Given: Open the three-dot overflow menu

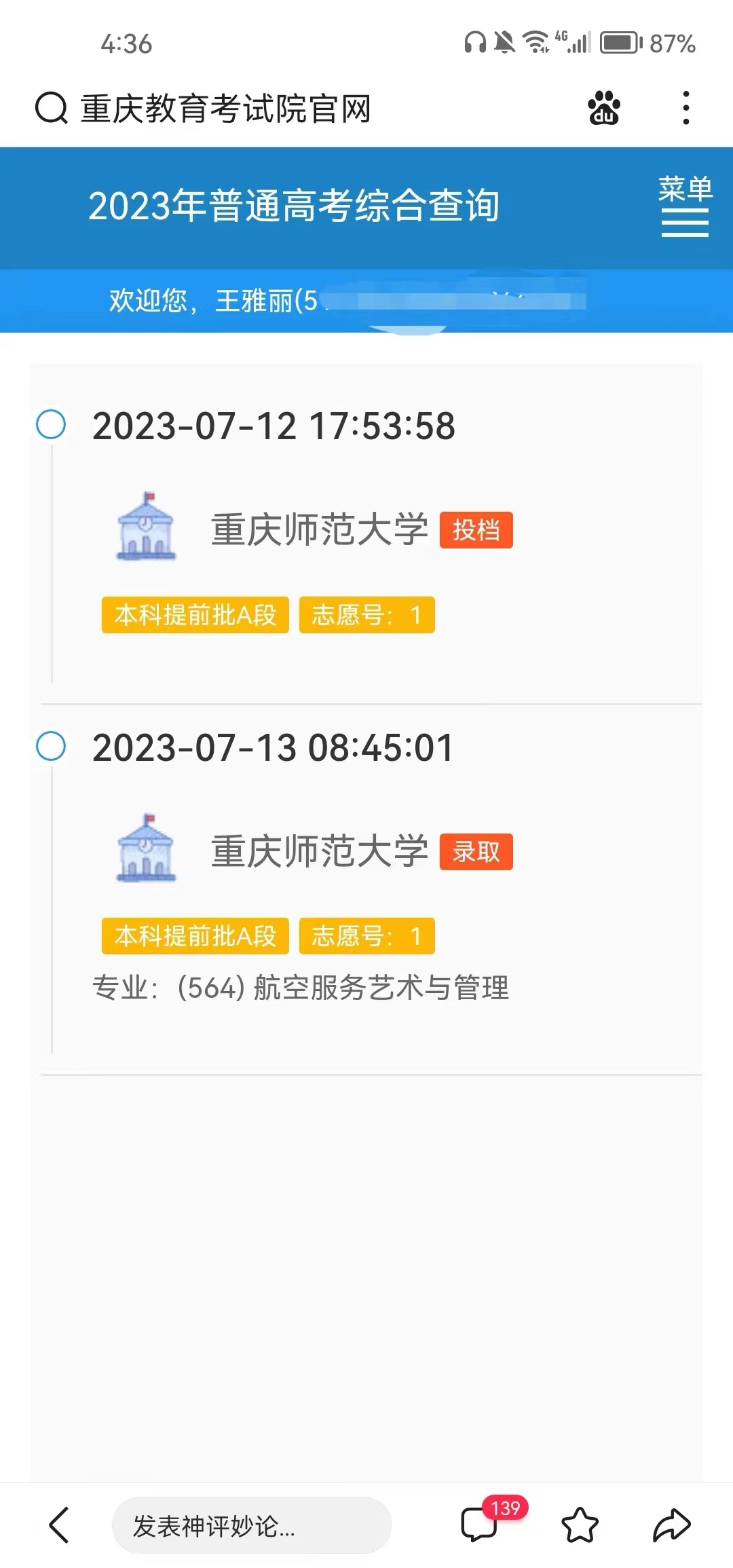Looking at the screenshot, I should pyautogui.click(x=686, y=108).
